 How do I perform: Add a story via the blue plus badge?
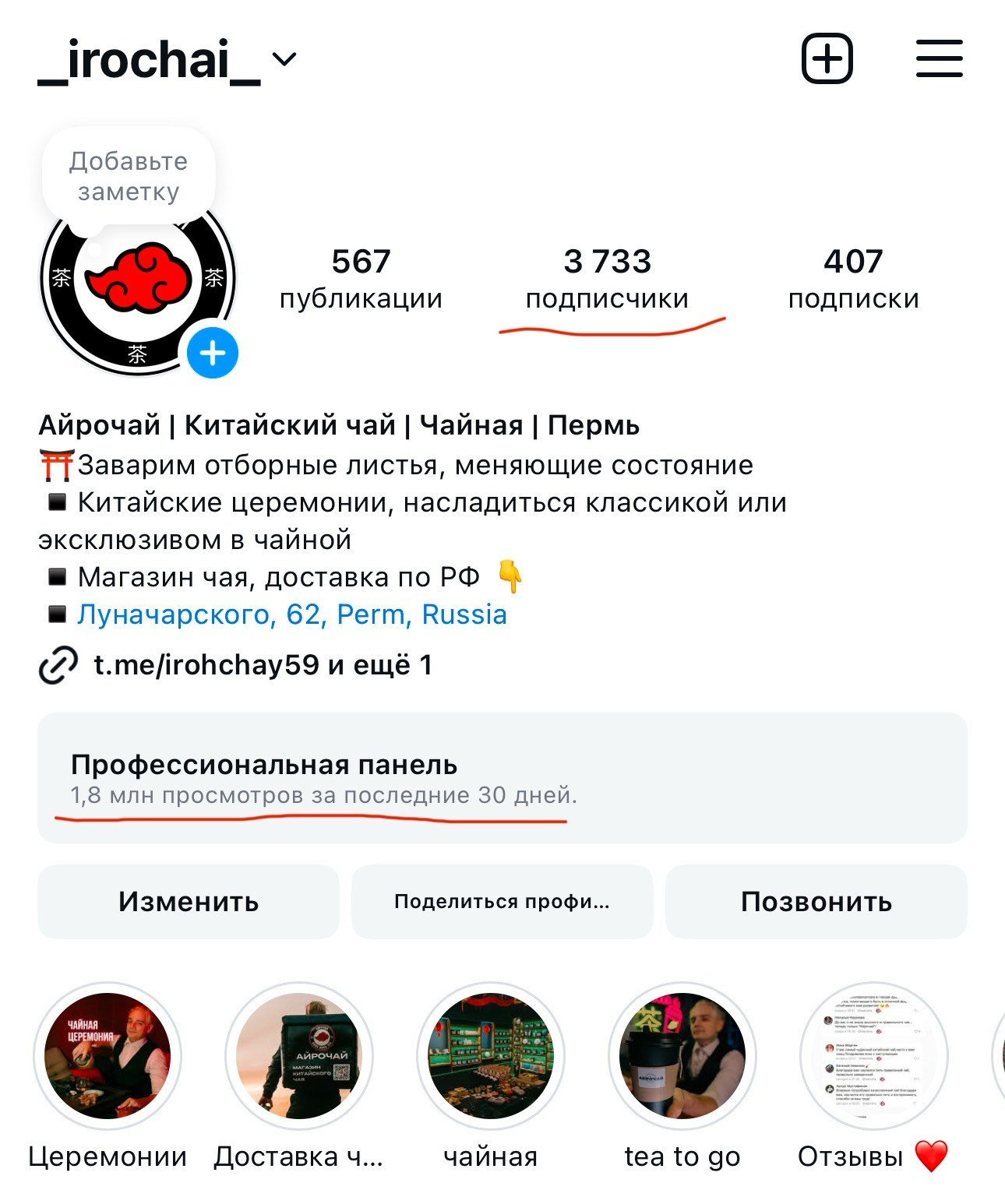coord(212,353)
